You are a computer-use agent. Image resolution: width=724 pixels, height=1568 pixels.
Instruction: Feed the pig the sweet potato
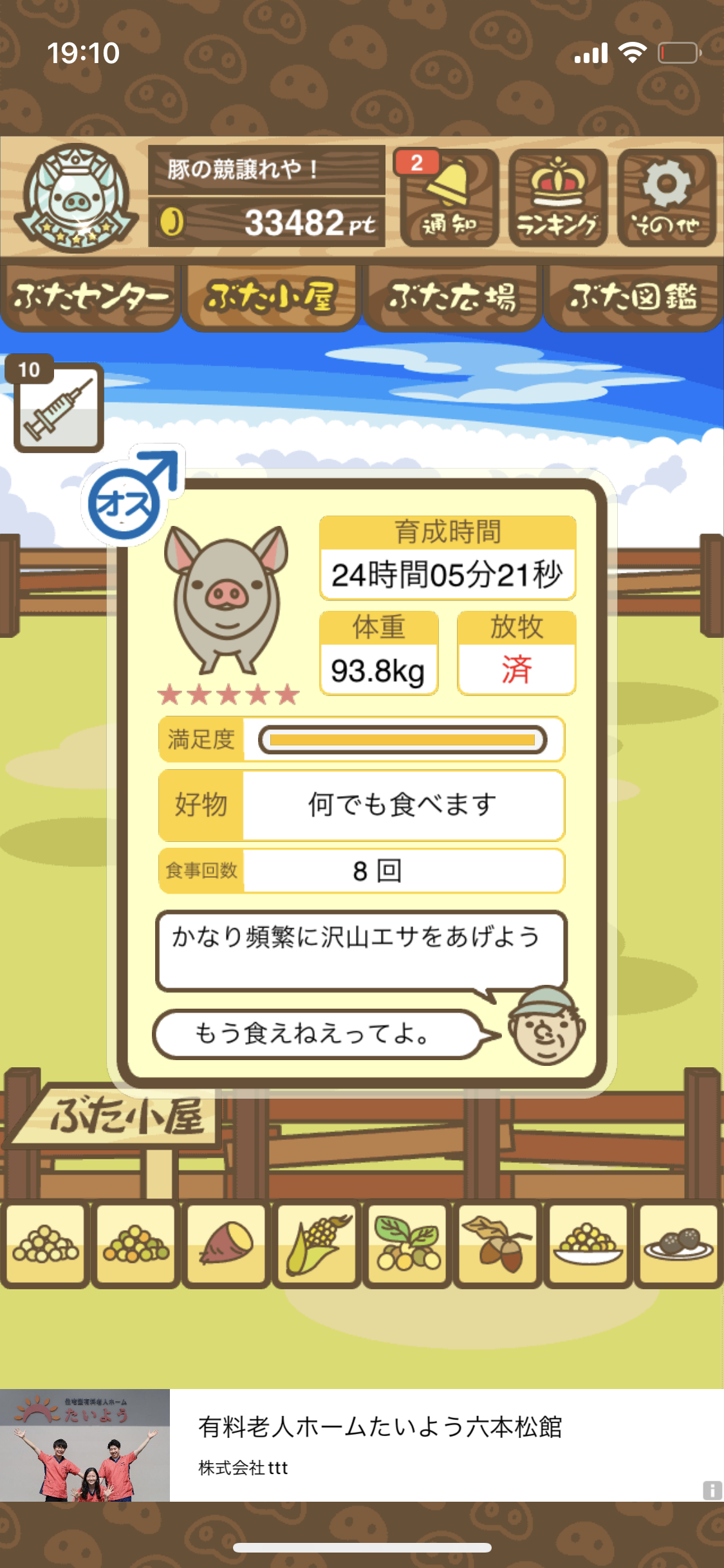(226, 1244)
